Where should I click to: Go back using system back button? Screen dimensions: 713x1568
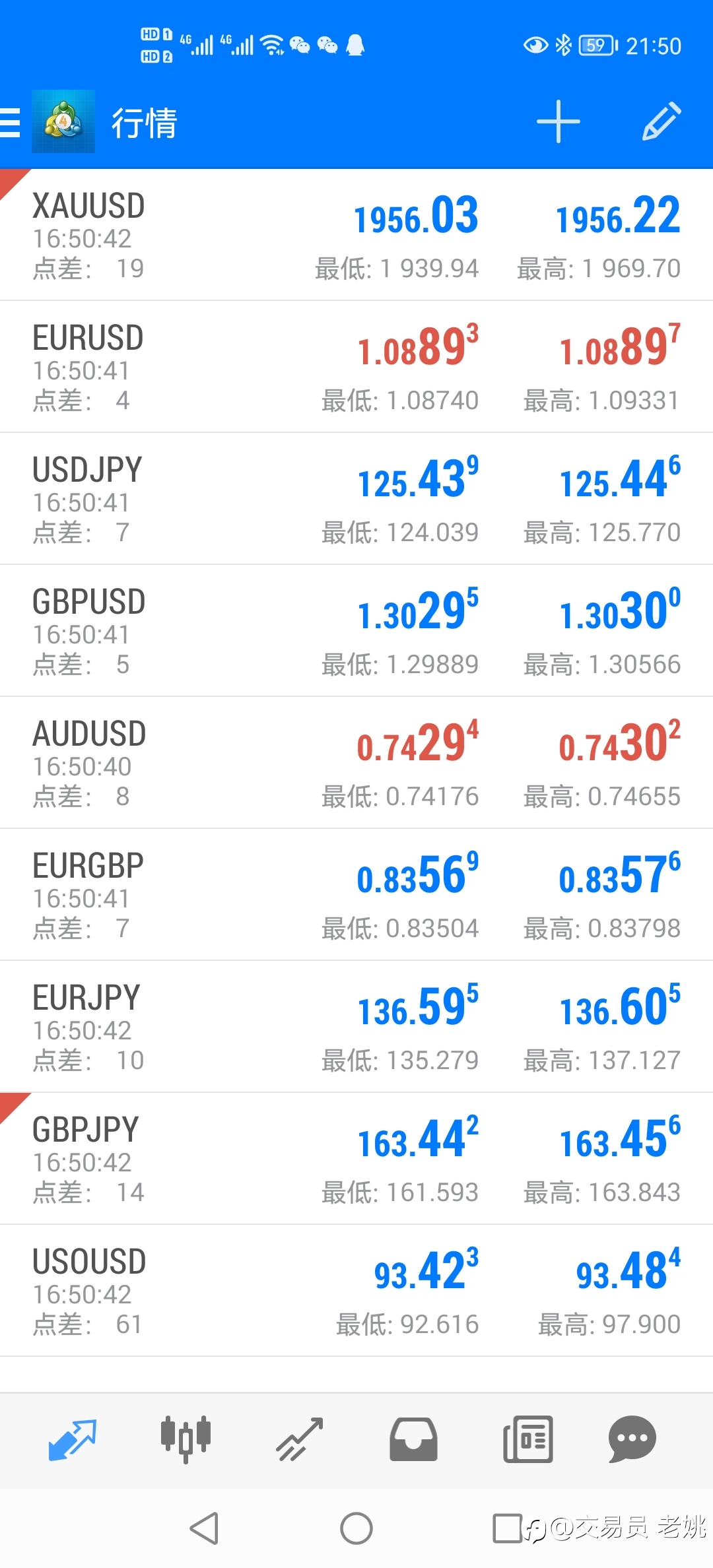pos(205,1528)
